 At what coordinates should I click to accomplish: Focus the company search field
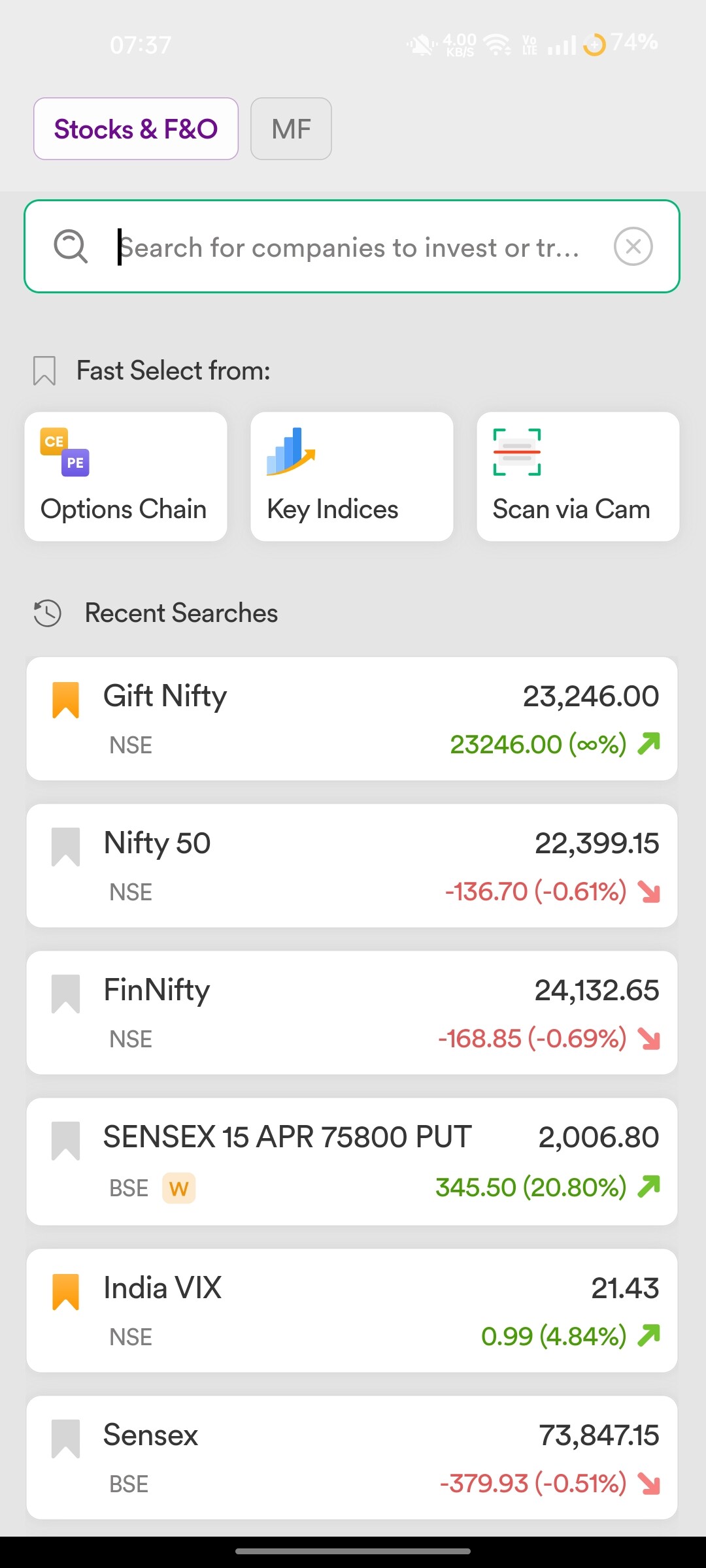[x=352, y=246]
